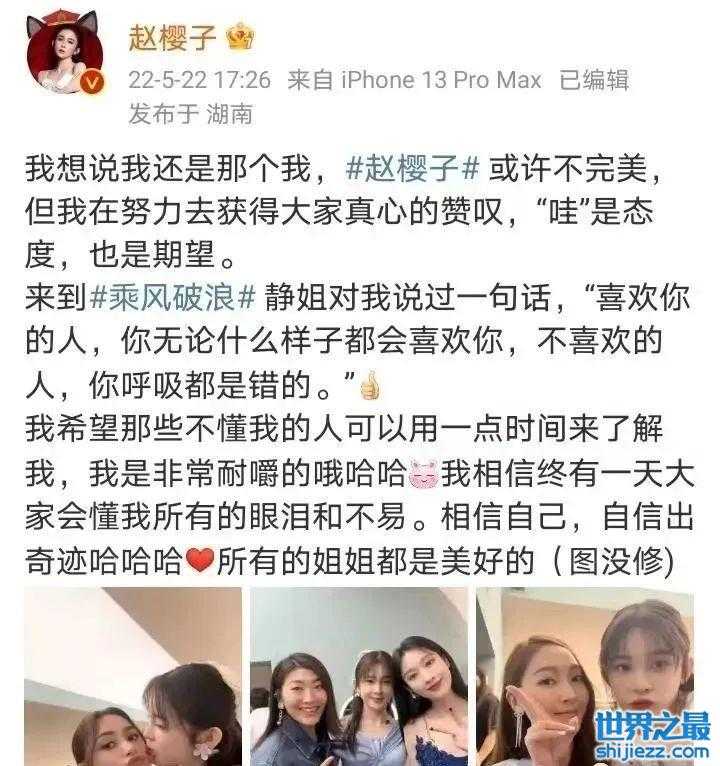720x766 pixels.
Task: Tap the username 赵樱子
Action: 172,37
